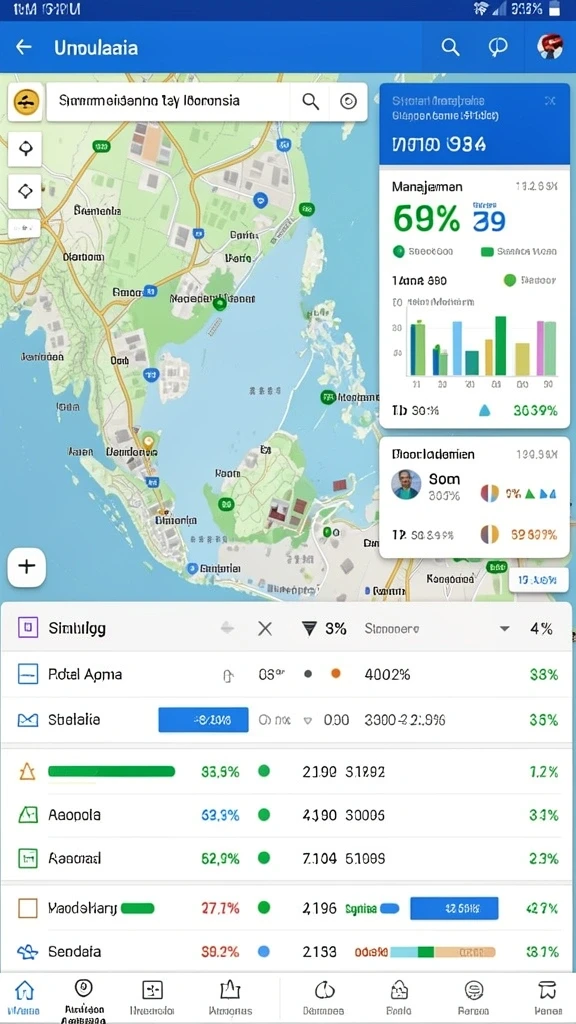Tap the map search text field
The height and width of the screenshot is (1024, 576).
(167, 101)
